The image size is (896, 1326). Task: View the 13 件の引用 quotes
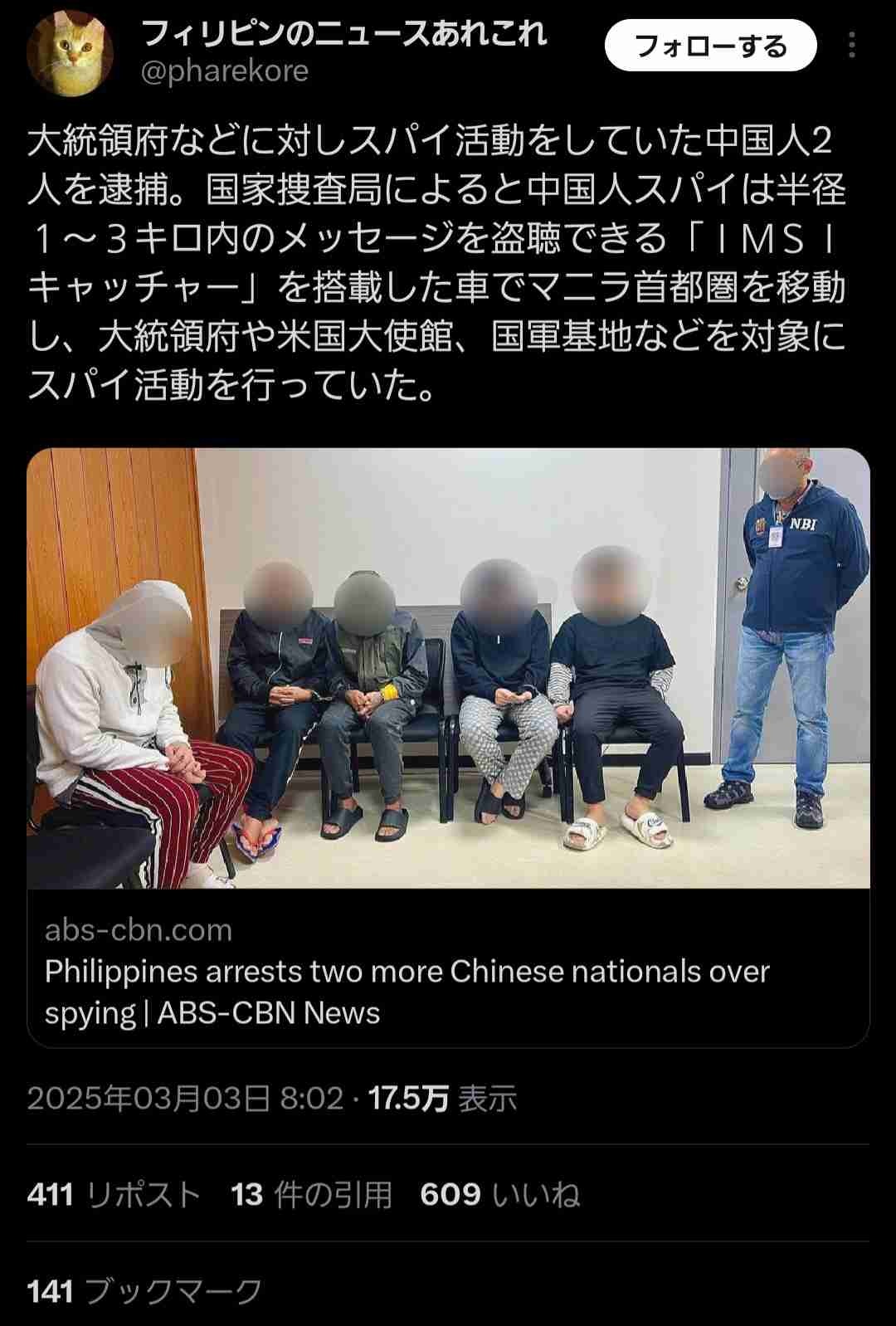click(311, 1195)
